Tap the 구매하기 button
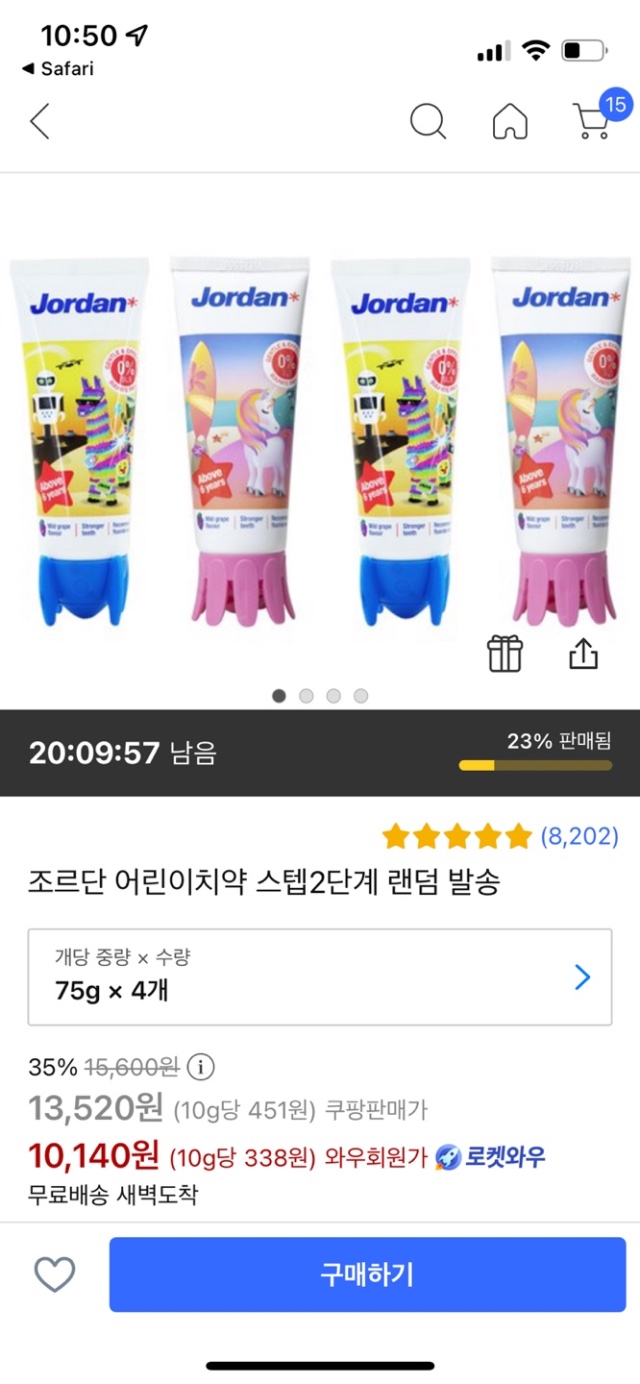The width and height of the screenshot is (640, 1384). (x=367, y=1274)
